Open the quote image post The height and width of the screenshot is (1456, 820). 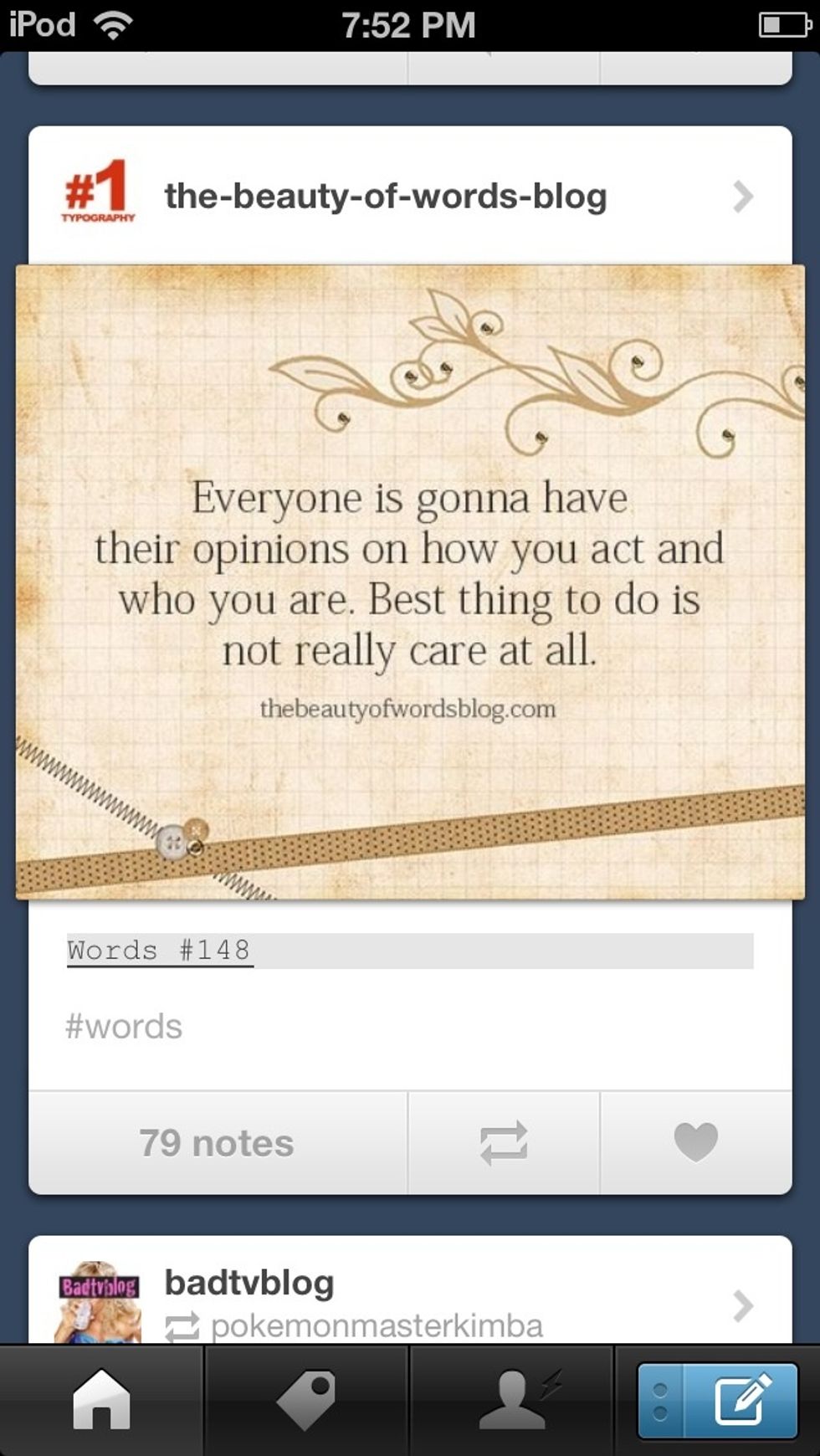coord(410,582)
